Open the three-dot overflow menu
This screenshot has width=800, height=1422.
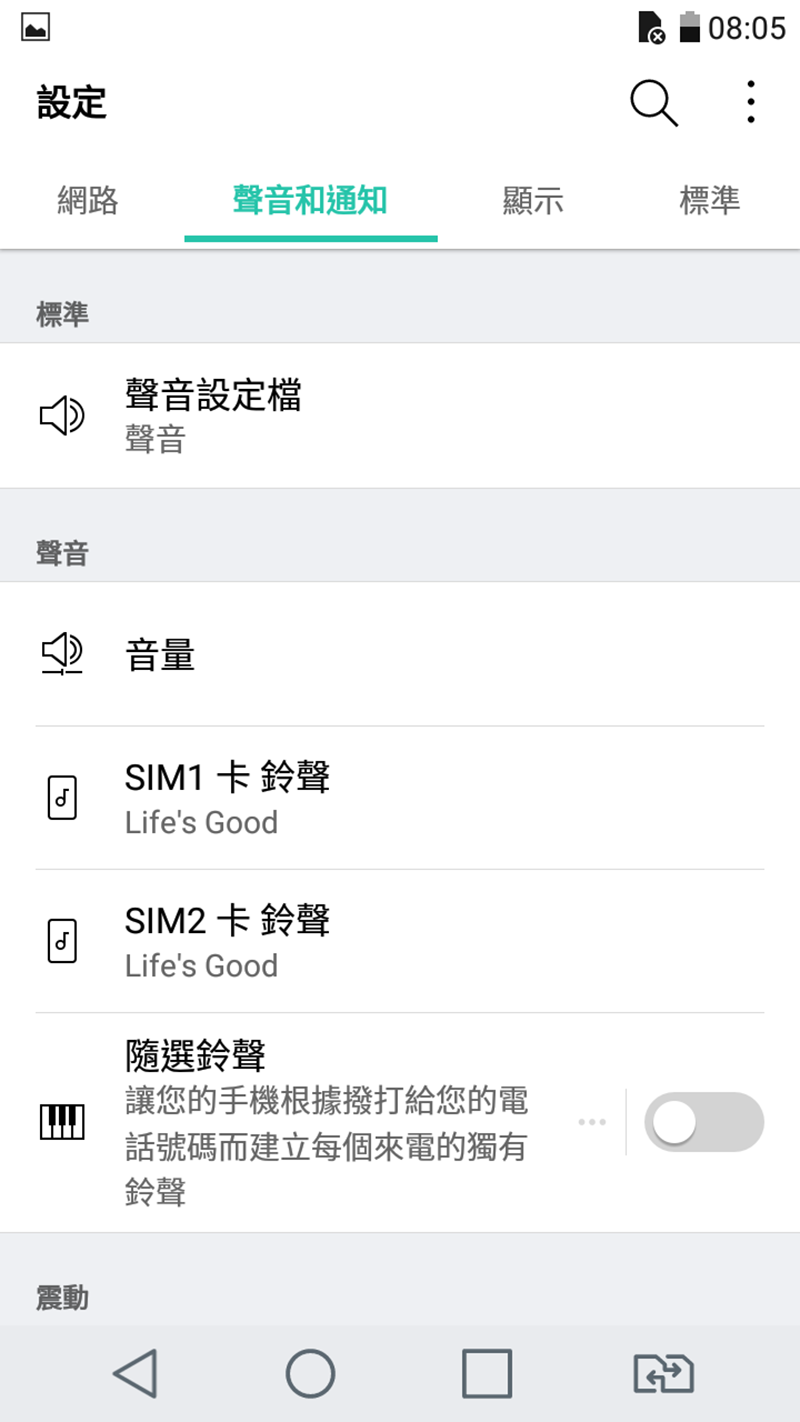point(750,102)
